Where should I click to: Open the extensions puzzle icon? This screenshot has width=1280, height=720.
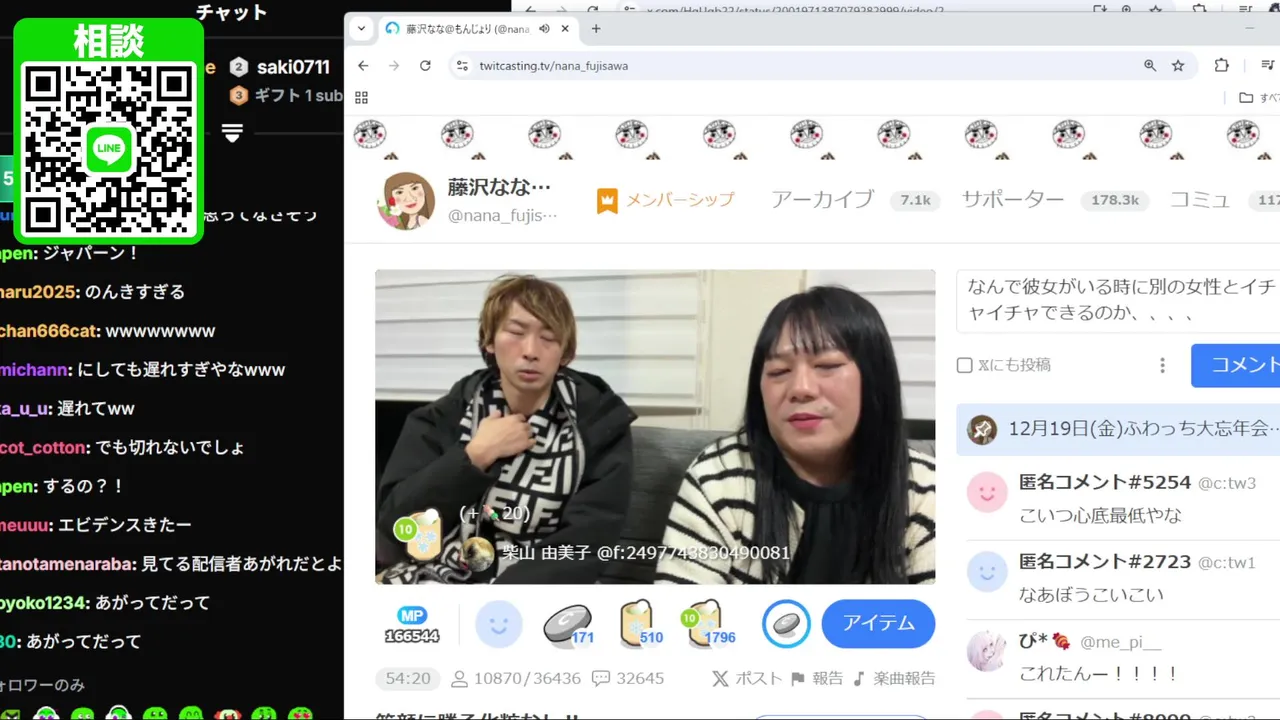(x=1221, y=66)
